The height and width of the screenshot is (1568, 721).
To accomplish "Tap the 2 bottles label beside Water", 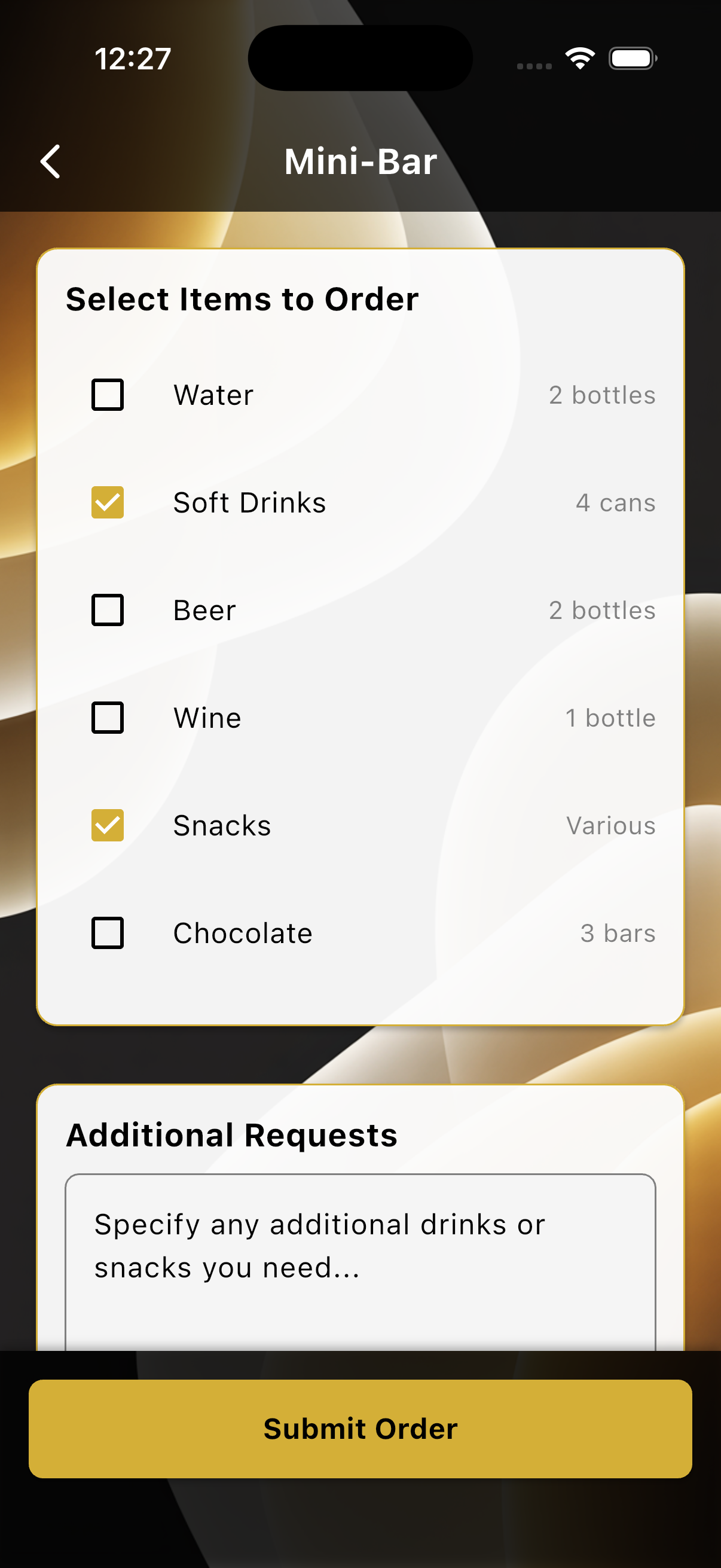I will click(x=603, y=395).
